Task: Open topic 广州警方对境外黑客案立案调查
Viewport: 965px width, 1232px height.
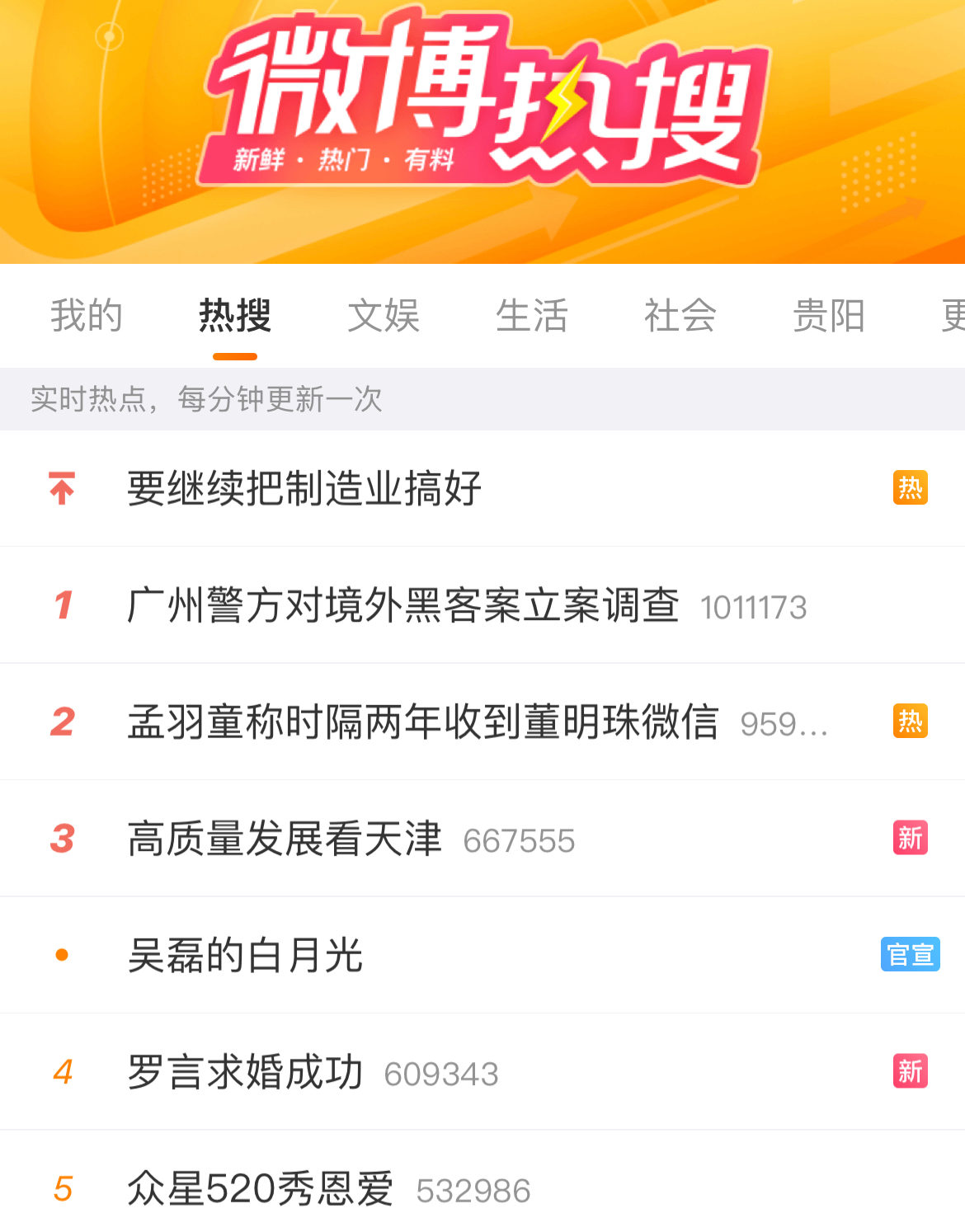Action: [x=403, y=605]
